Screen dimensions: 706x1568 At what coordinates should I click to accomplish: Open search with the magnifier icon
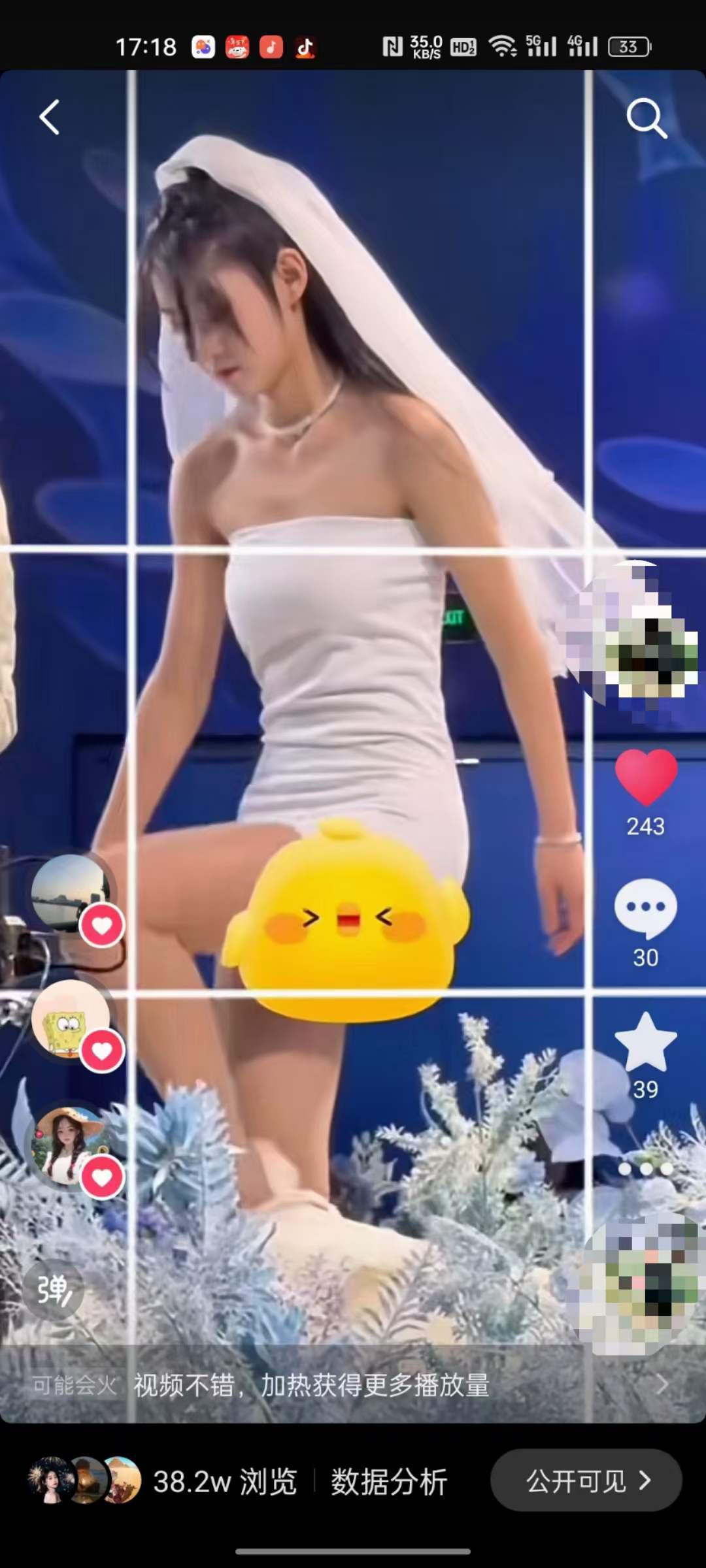coord(646,118)
